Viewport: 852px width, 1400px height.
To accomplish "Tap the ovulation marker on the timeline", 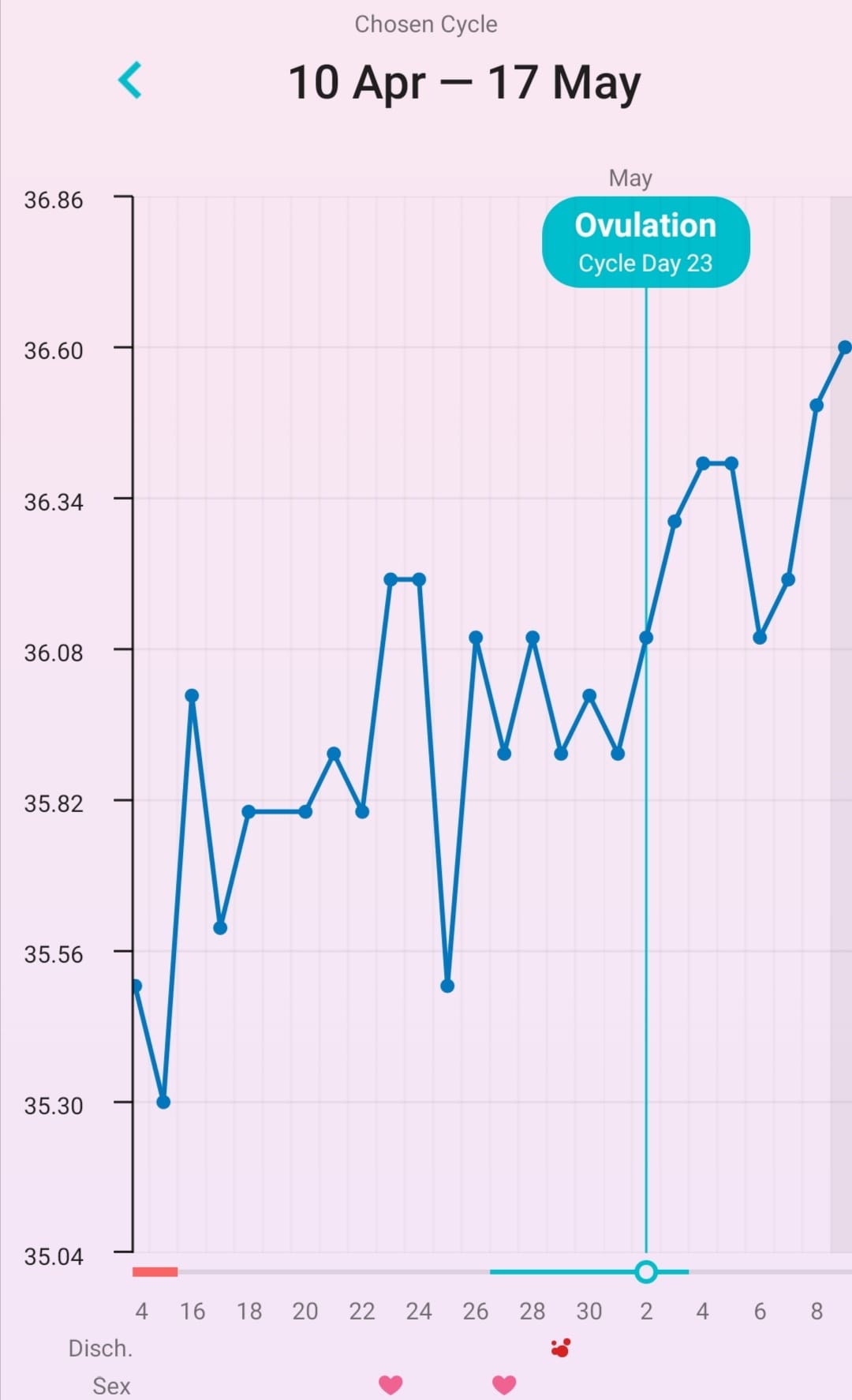I will point(646,1271).
